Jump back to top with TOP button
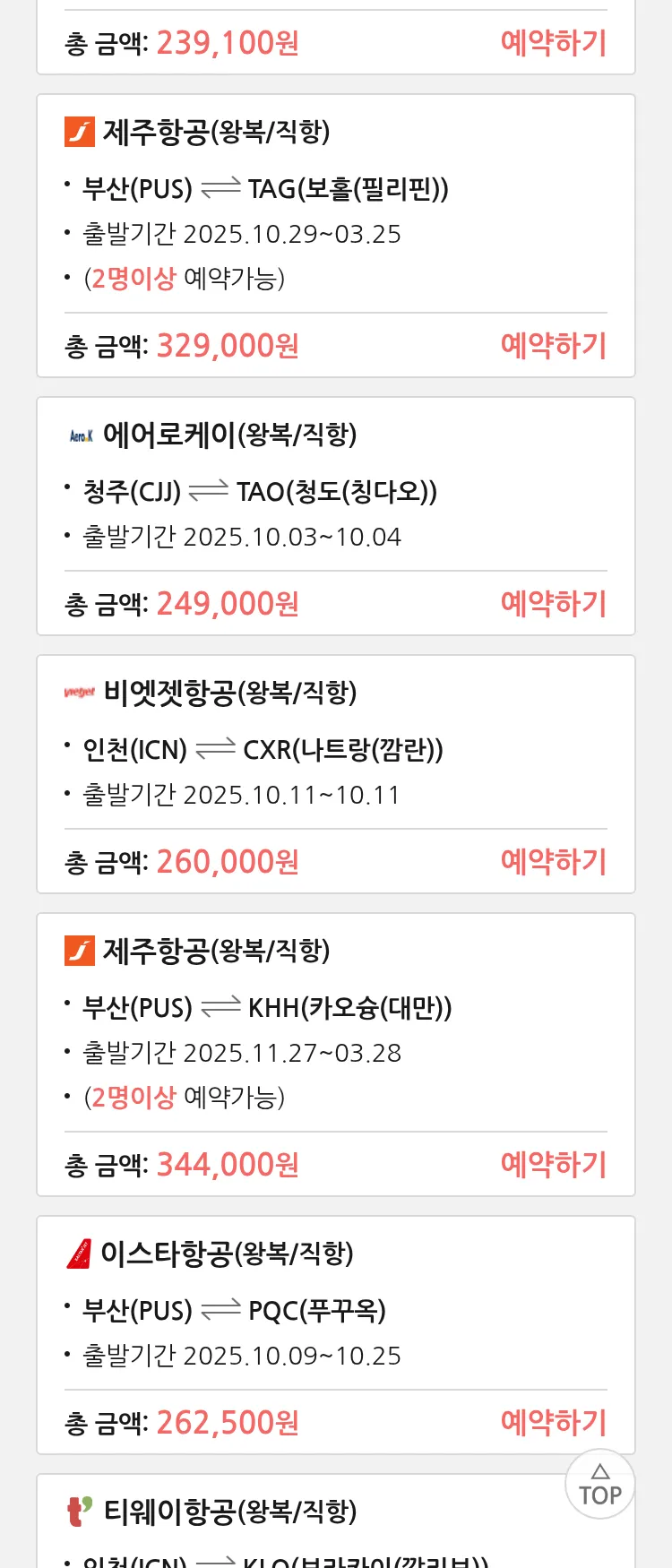 (x=600, y=1485)
